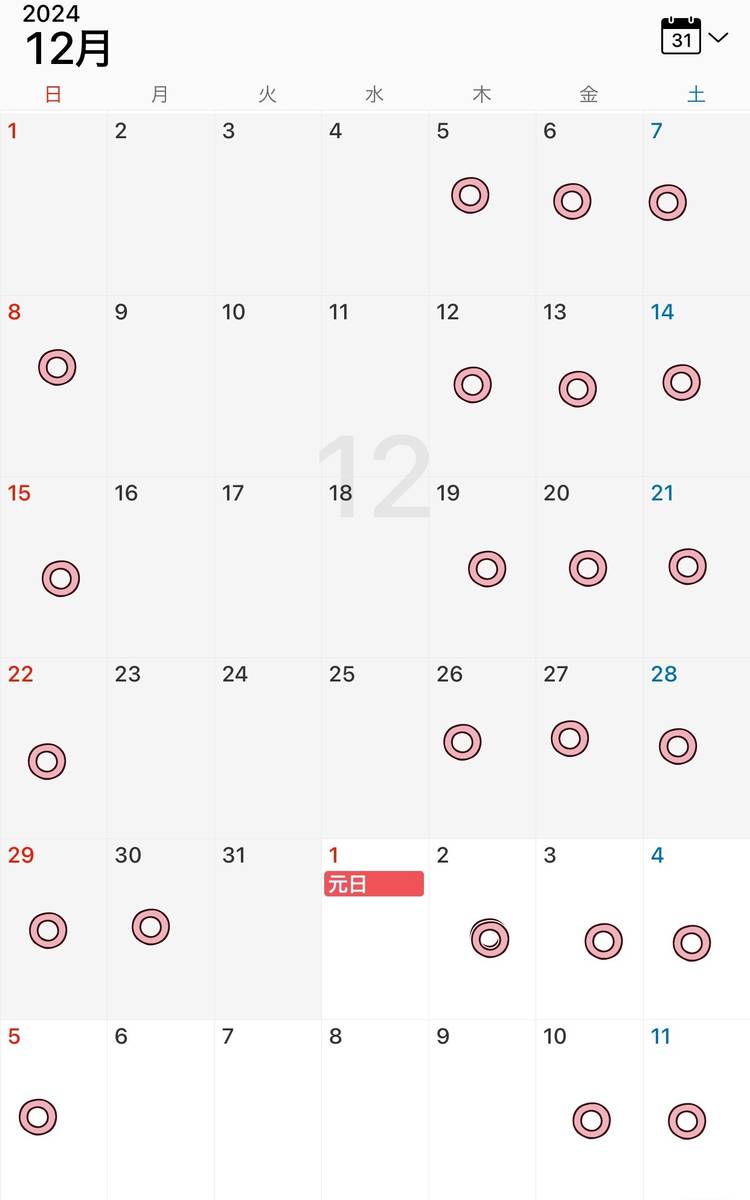
Task: Select December 12 in the calendar
Action: [482, 385]
